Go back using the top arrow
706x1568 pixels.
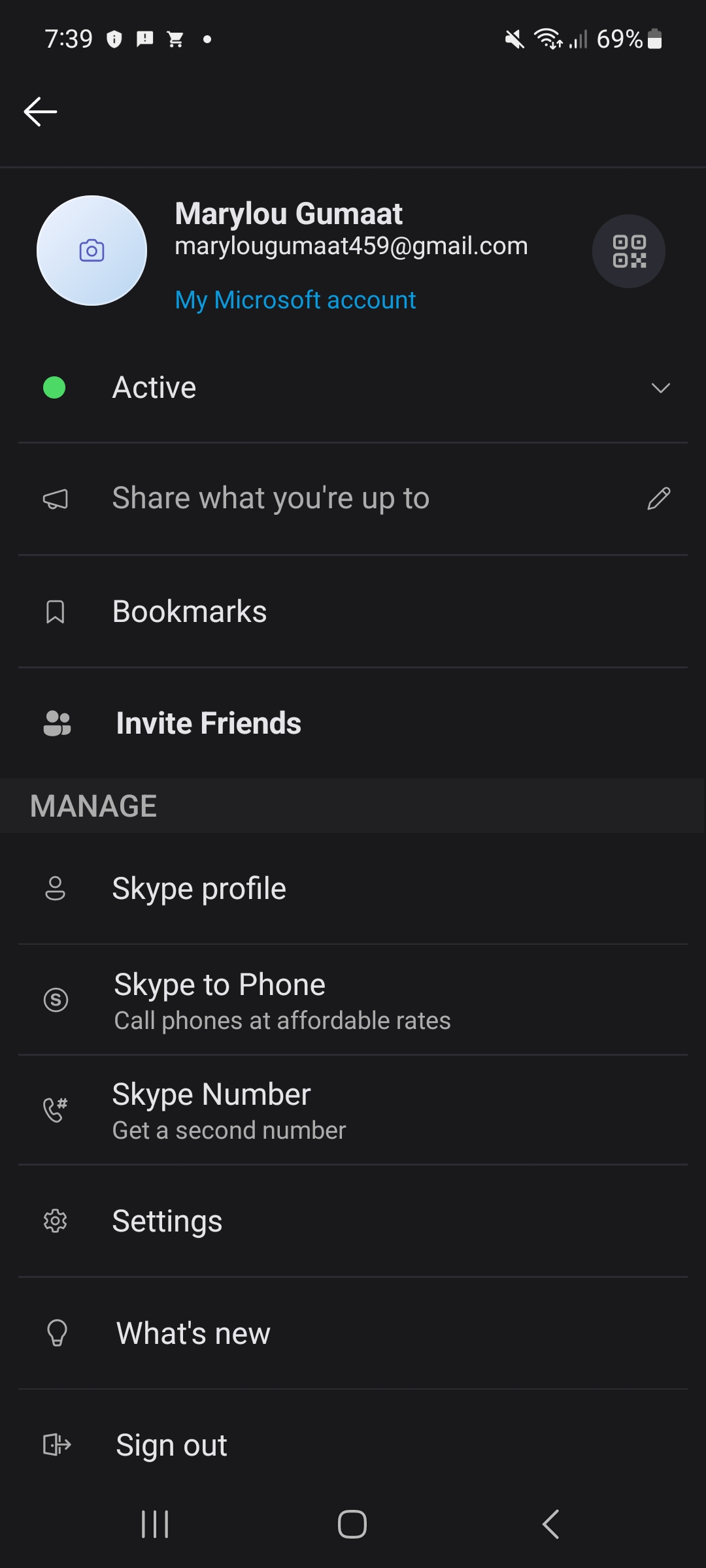[41, 112]
